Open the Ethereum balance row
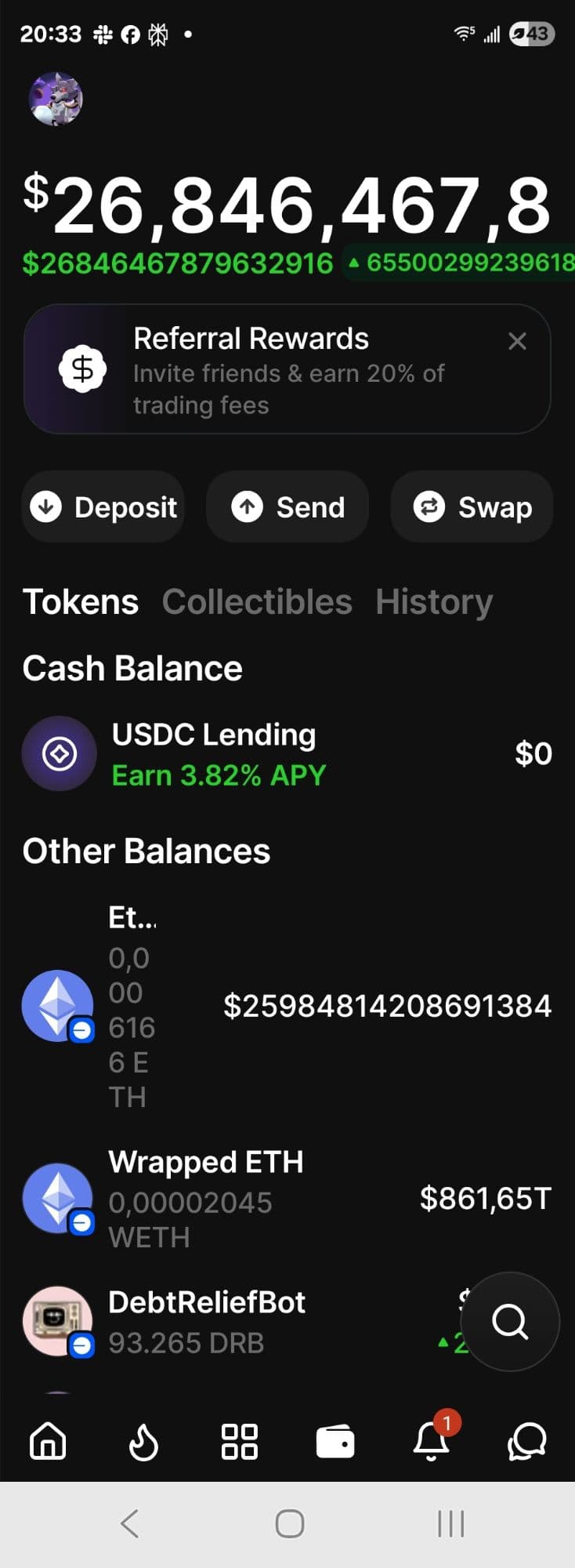The width and height of the screenshot is (575, 1568). click(287, 1006)
